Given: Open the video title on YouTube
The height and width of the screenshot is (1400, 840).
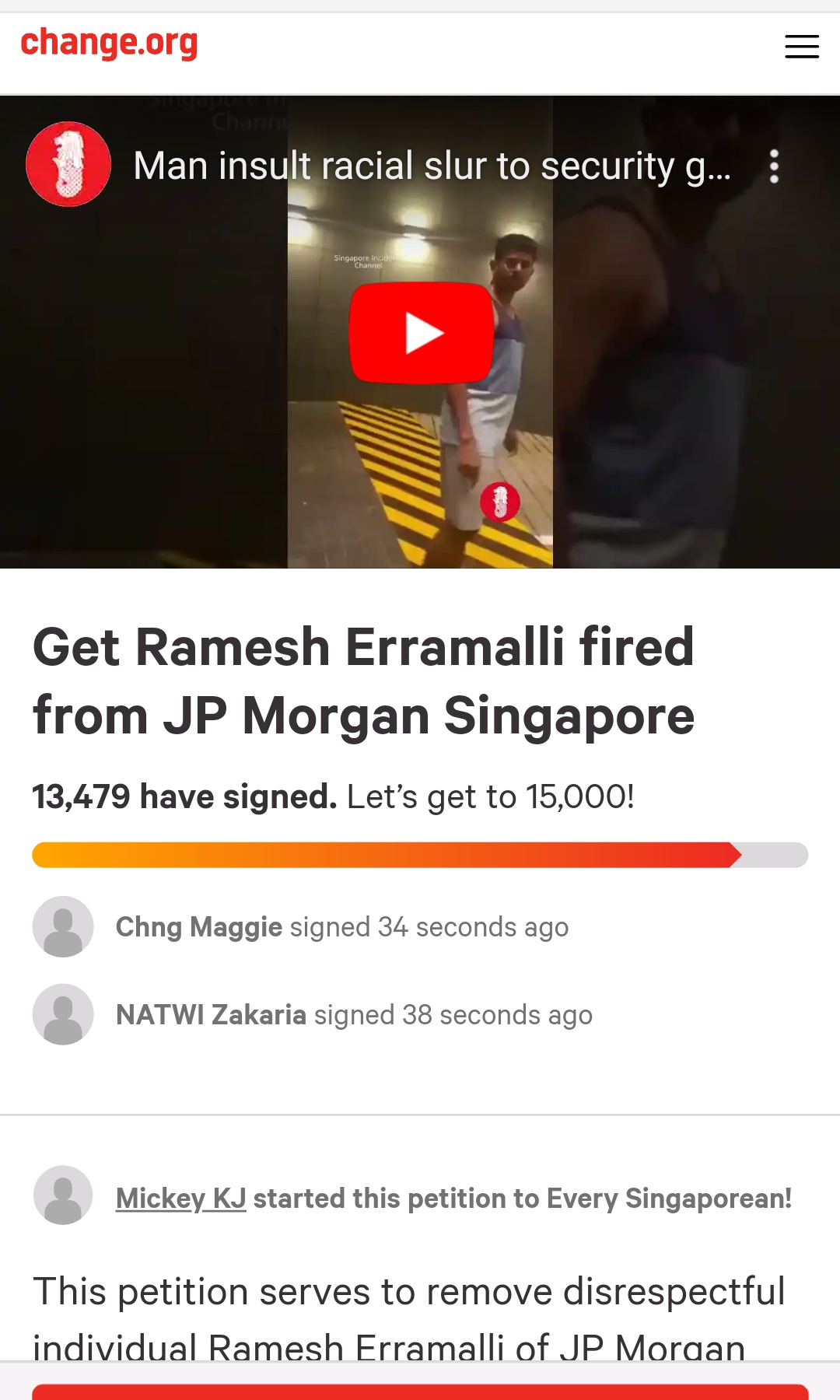Looking at the screenshot, I should pos(432,166).
